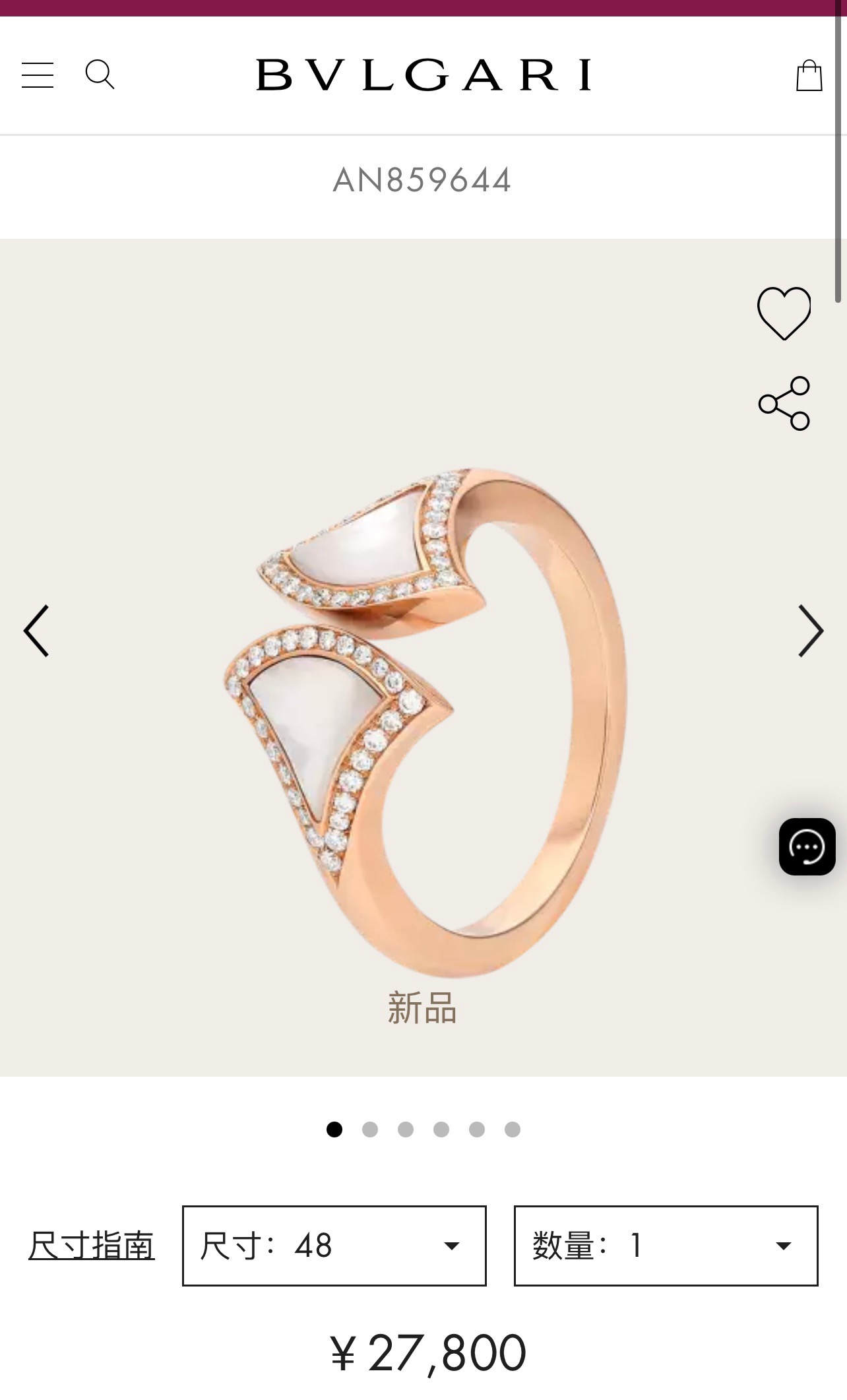Jump to the last image dot
This screenshot has width=847, height=1400.
pos(513,1130)
